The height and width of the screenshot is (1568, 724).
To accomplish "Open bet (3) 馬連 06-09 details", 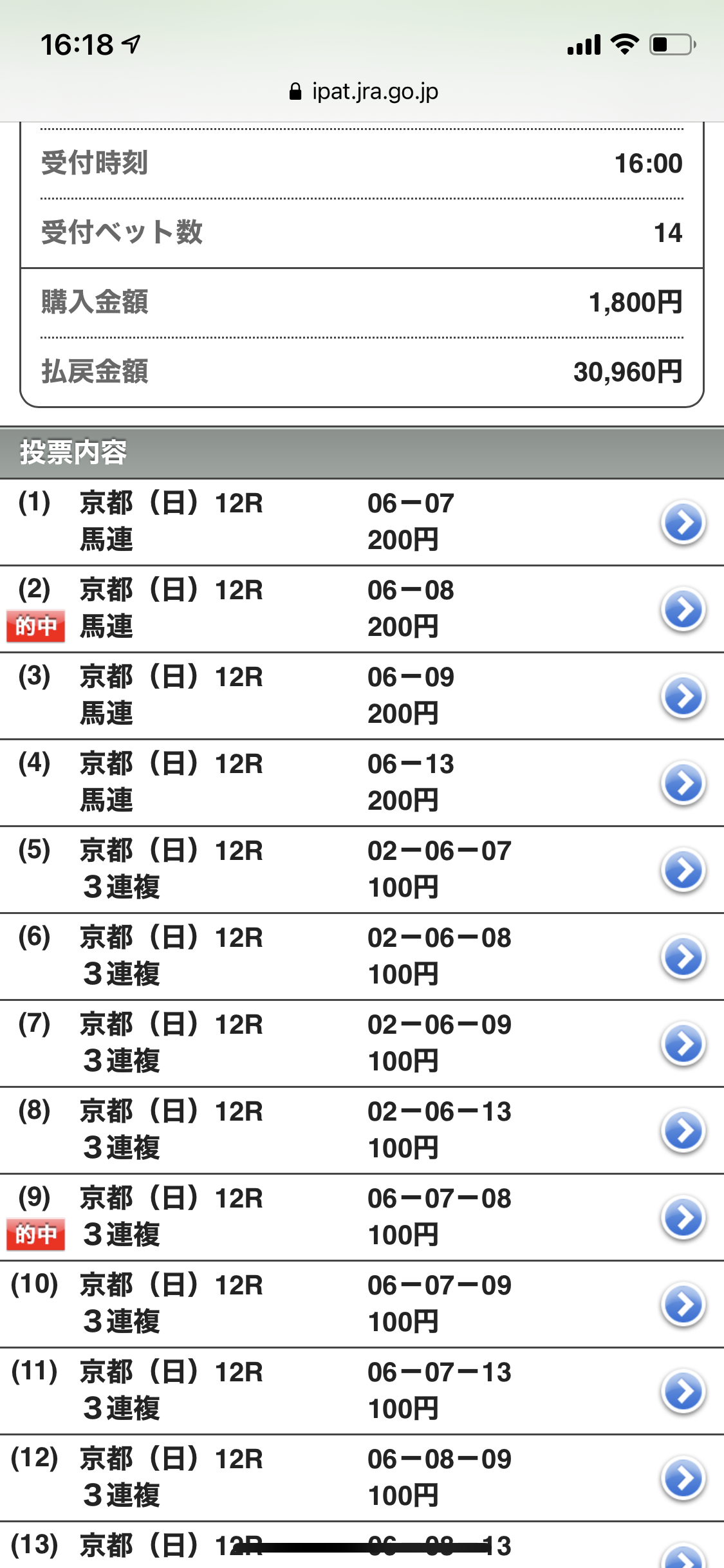I will coord(683,696).
